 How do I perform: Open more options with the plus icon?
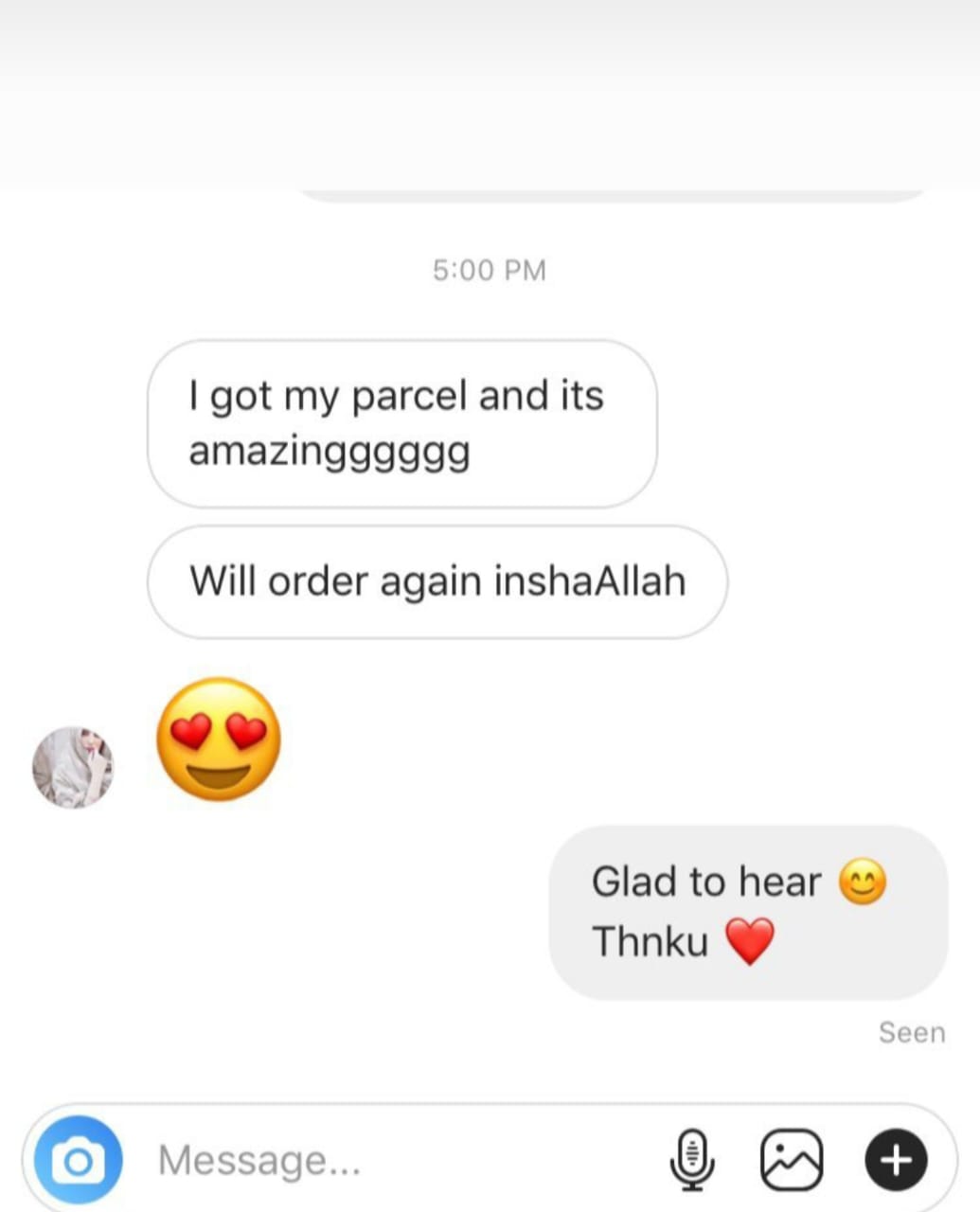[x=896, y=1160]
